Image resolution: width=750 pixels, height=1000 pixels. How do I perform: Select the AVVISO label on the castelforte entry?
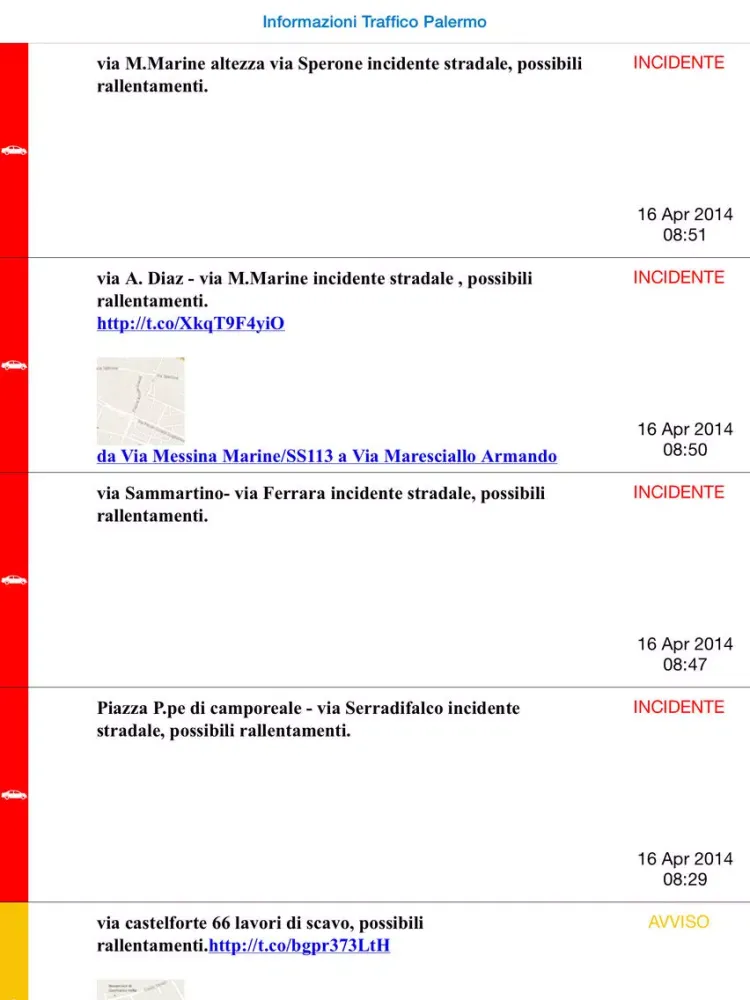(x=678, y=921)
